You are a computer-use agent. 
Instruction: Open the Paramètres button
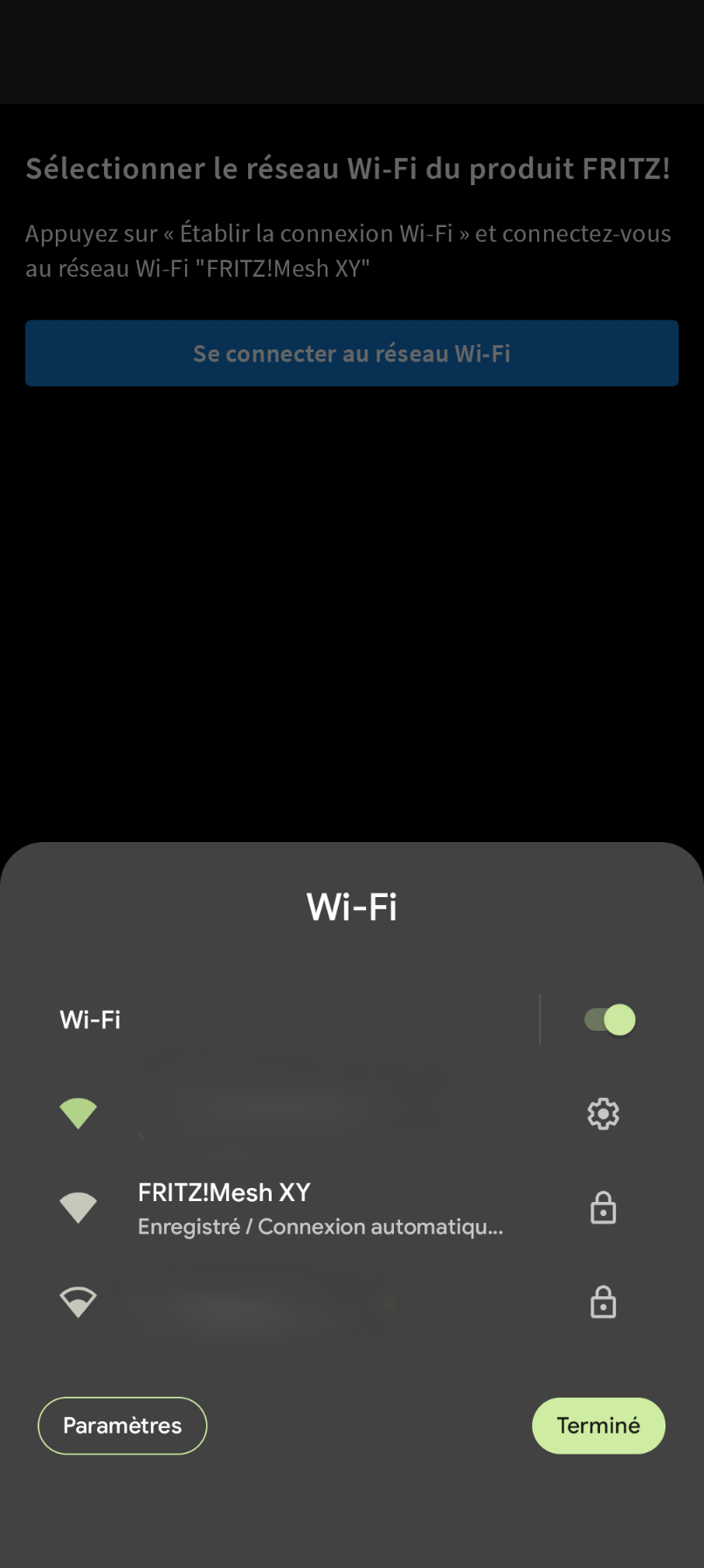tap(122, 1426)
